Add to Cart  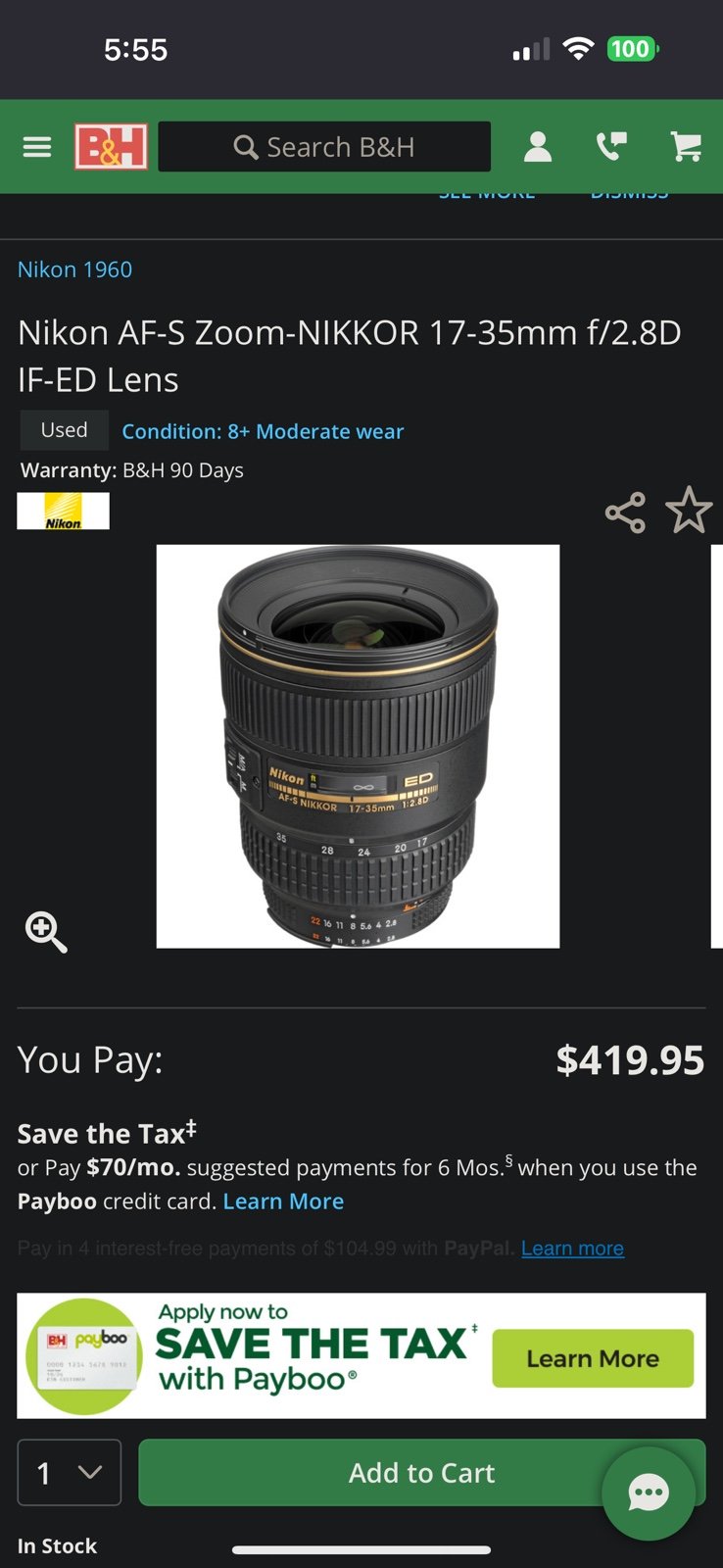[422, 1472]
